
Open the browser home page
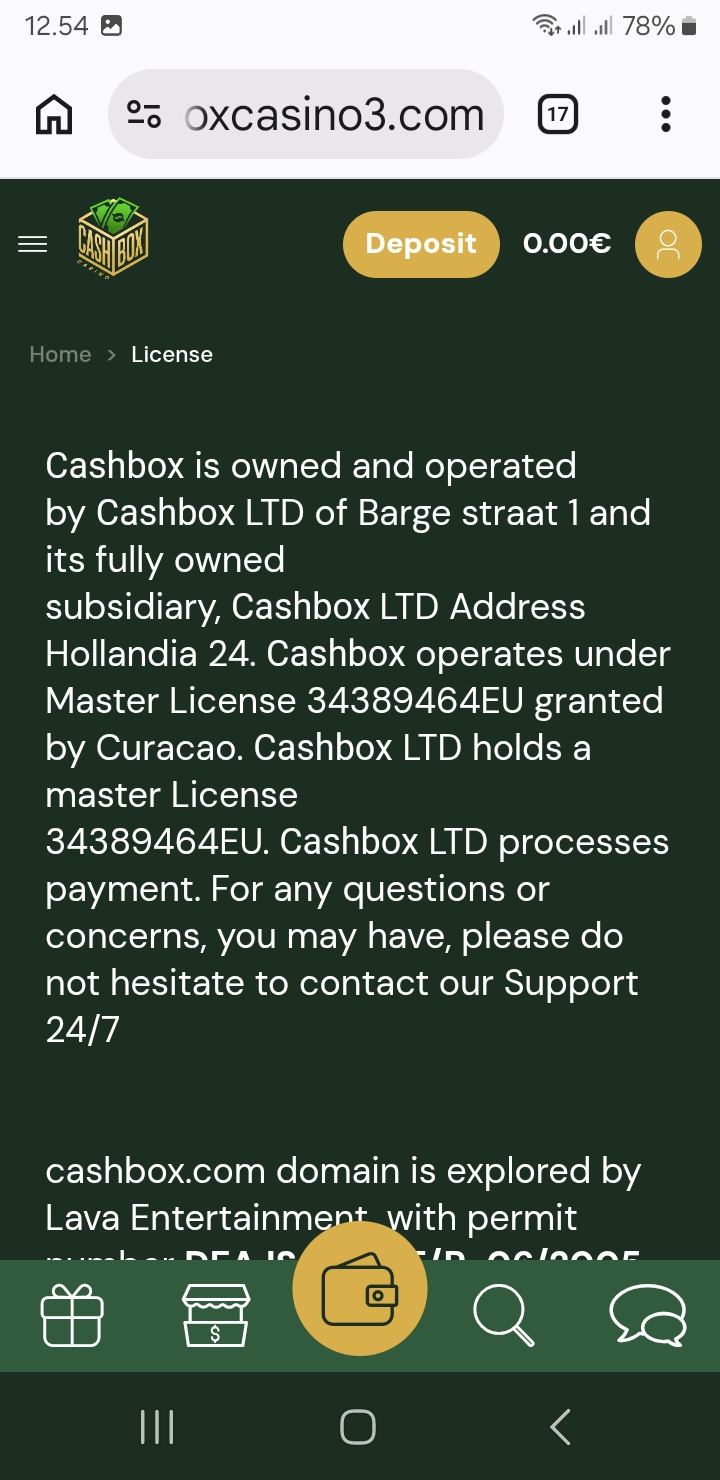tap(53, 115)
